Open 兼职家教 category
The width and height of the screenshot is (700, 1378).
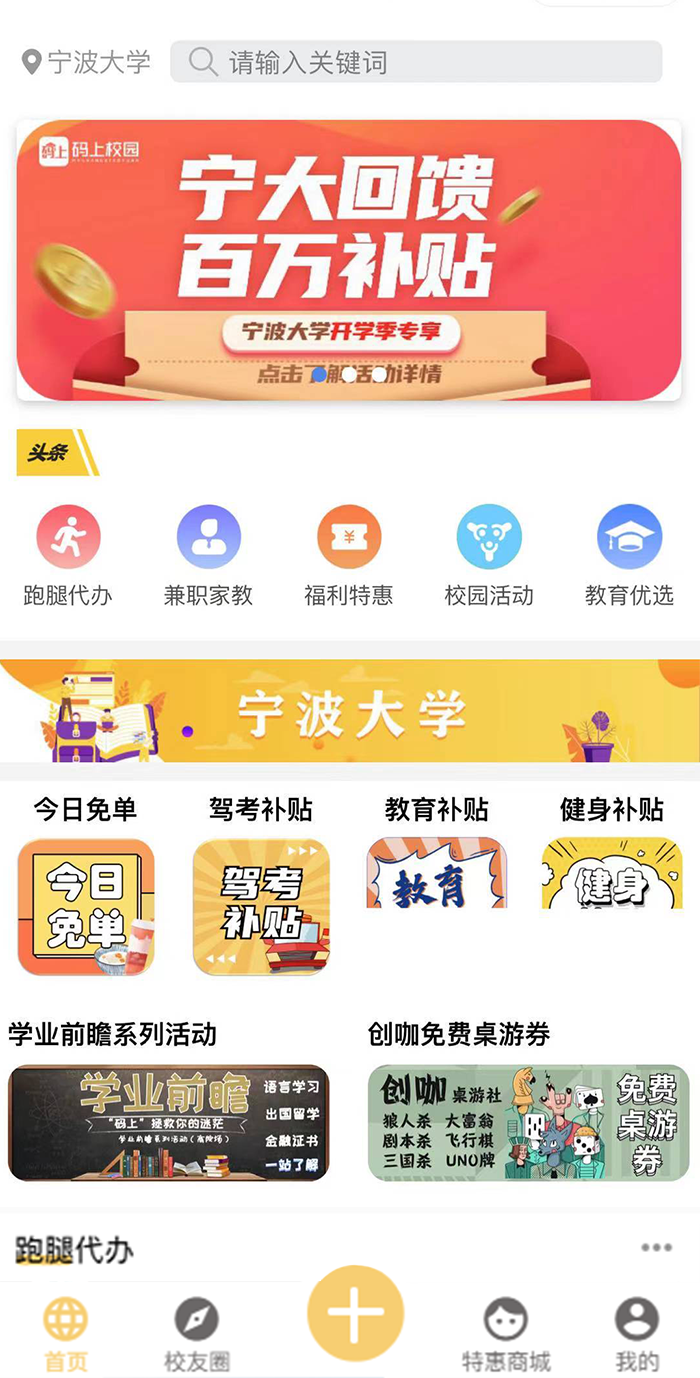click(208, 537)
